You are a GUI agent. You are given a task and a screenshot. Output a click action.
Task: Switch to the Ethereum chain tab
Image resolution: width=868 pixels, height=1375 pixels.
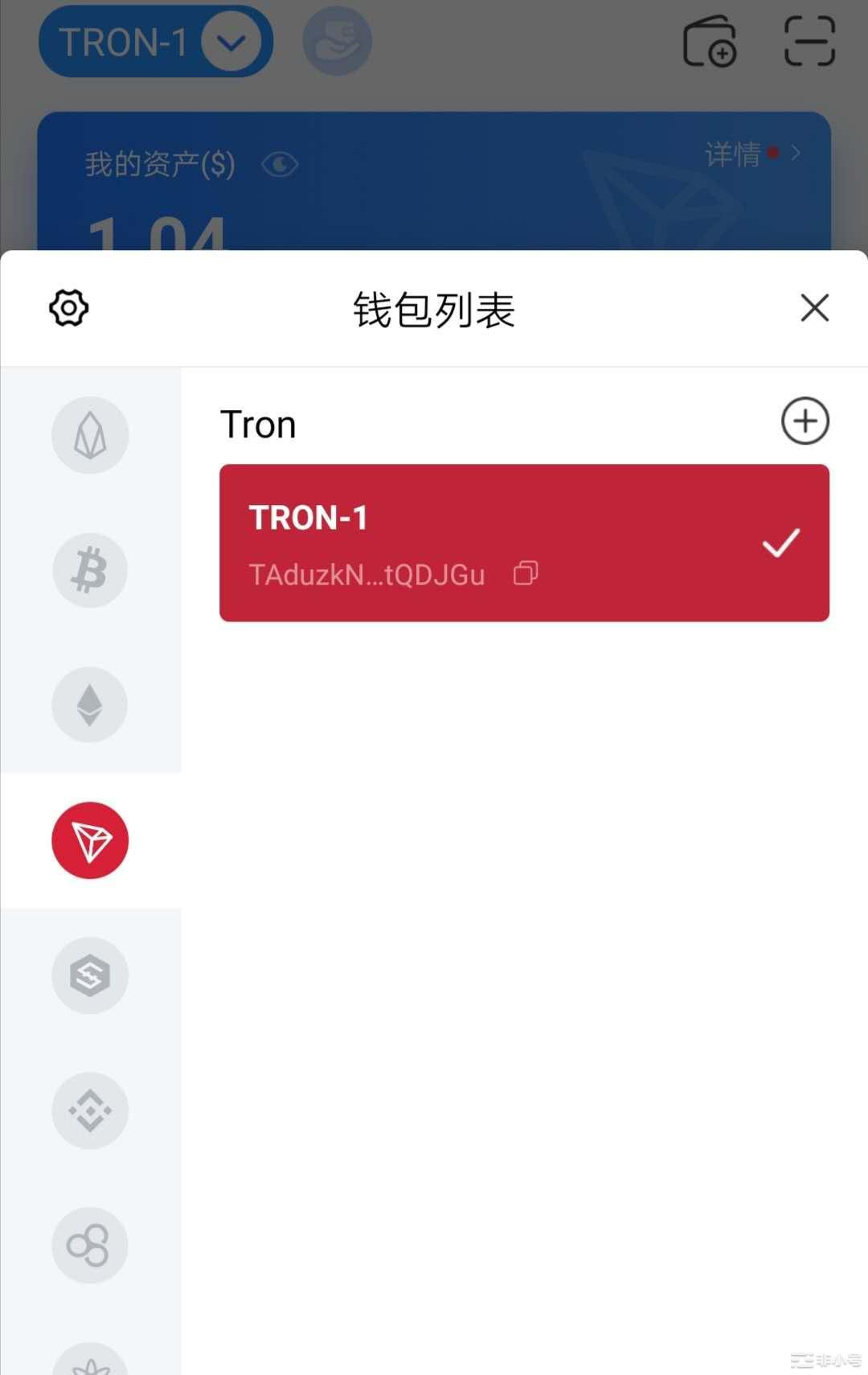[90, 704]
